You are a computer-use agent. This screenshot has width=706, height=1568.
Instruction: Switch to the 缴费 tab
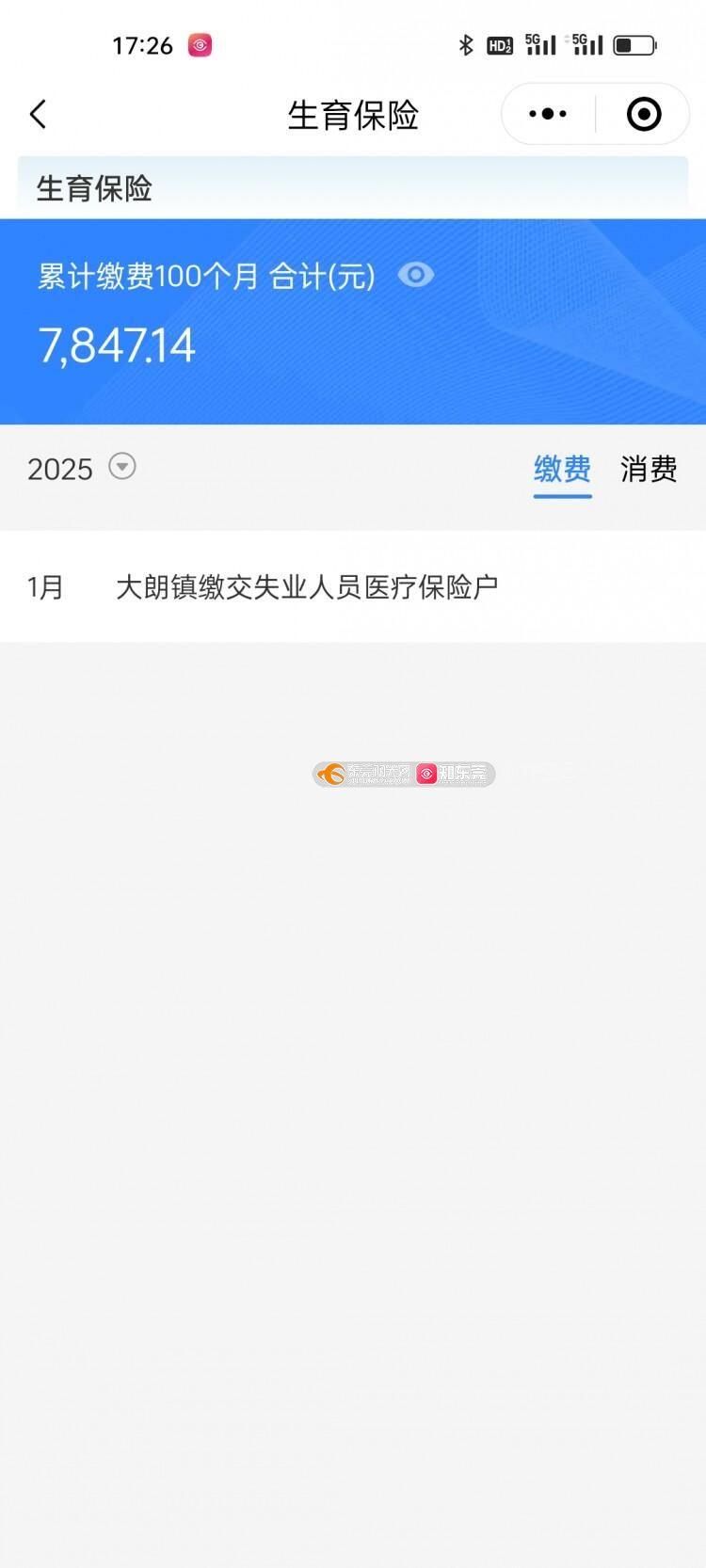pyautogui.click(x=562, y=469)
